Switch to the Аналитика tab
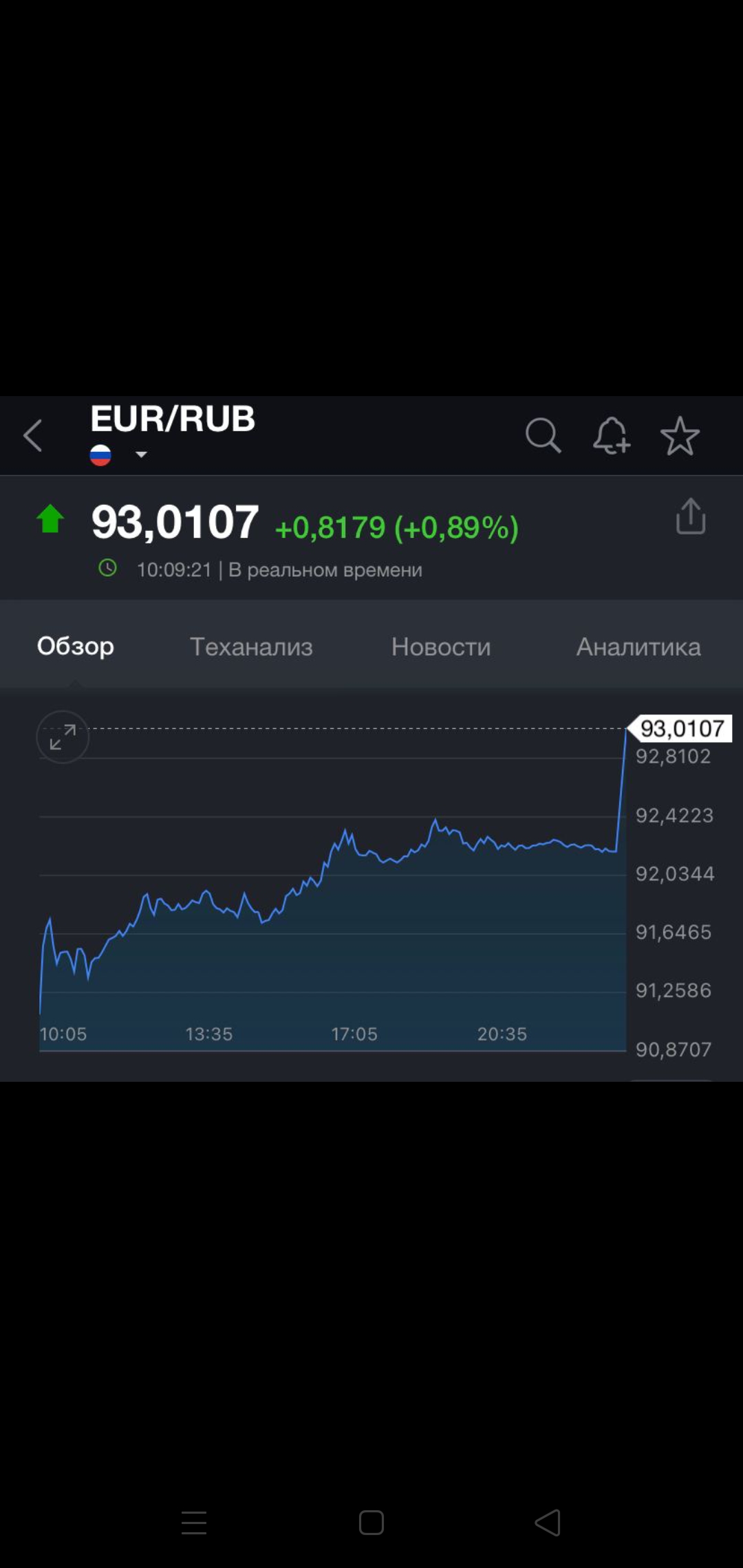Image resolution: width=743 pixels, height=1568 pixels. pyautogui.click(x=638, y=646)
